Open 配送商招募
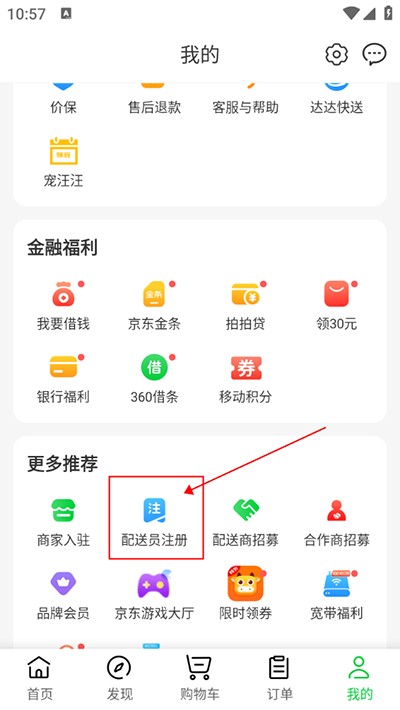400x710 pixels. tap(246, 522)
